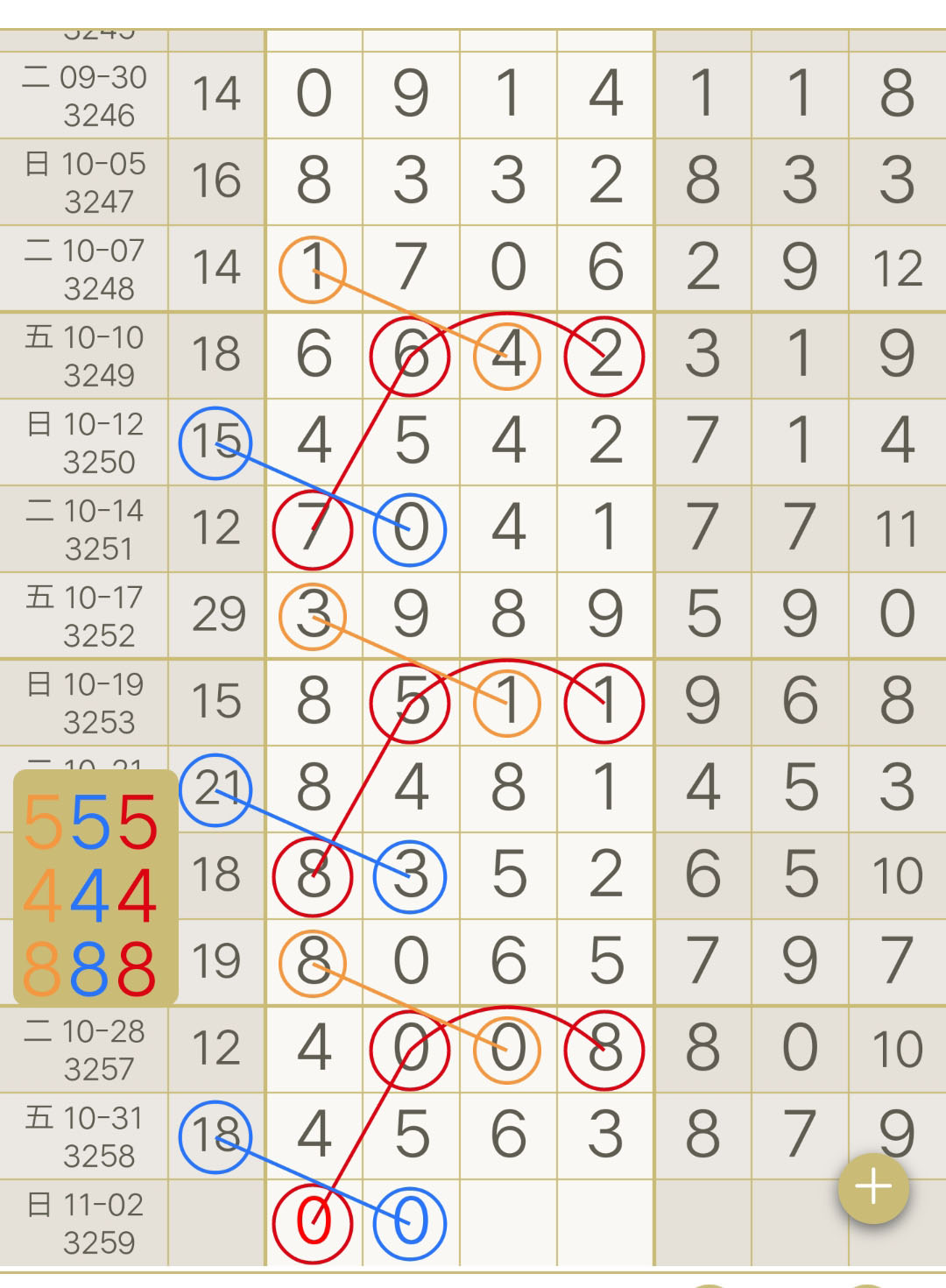This screenshot has width=946, height=1288.
Task: Select the red circled 7 in row 3251
Action: pyautogui.click(x=313, y=526)
